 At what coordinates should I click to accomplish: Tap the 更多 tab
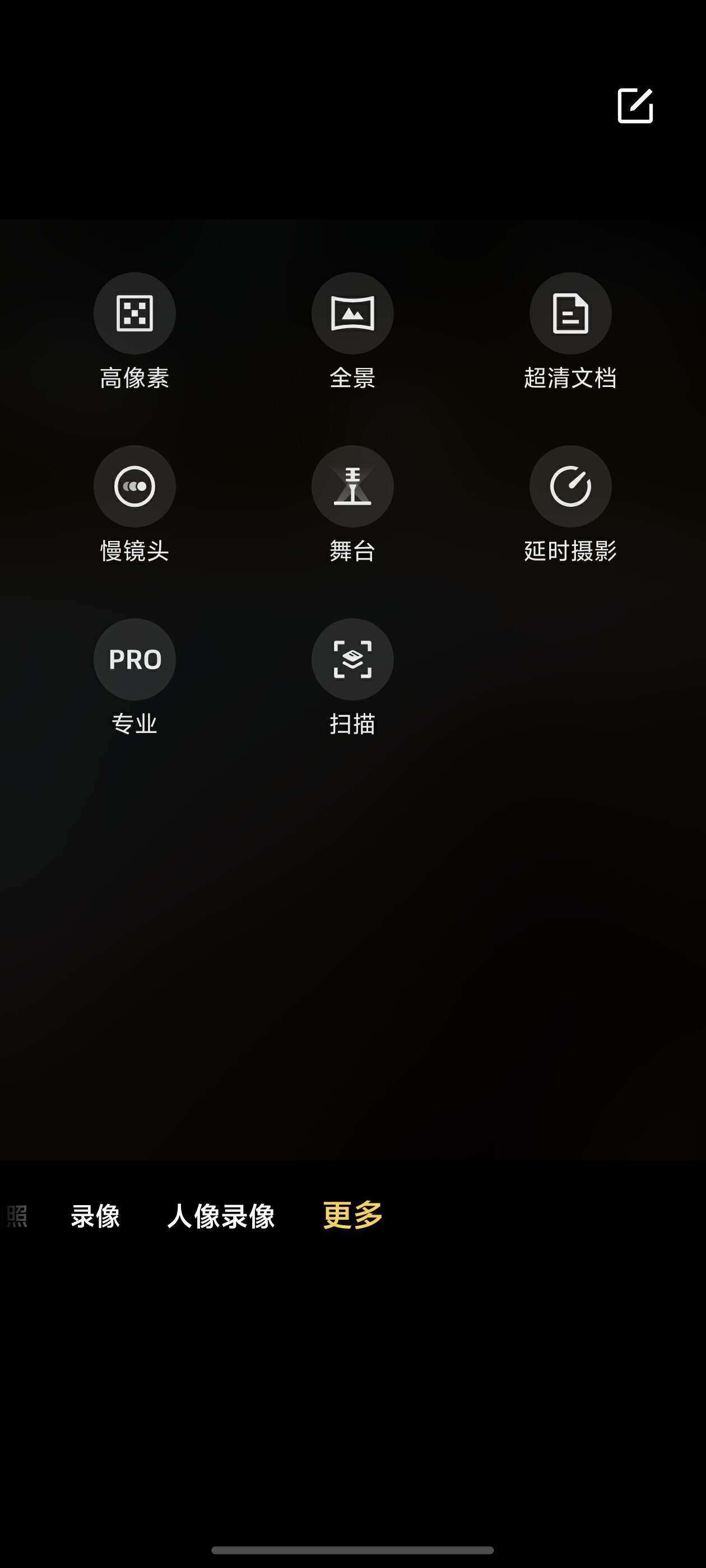[352, 1215]
